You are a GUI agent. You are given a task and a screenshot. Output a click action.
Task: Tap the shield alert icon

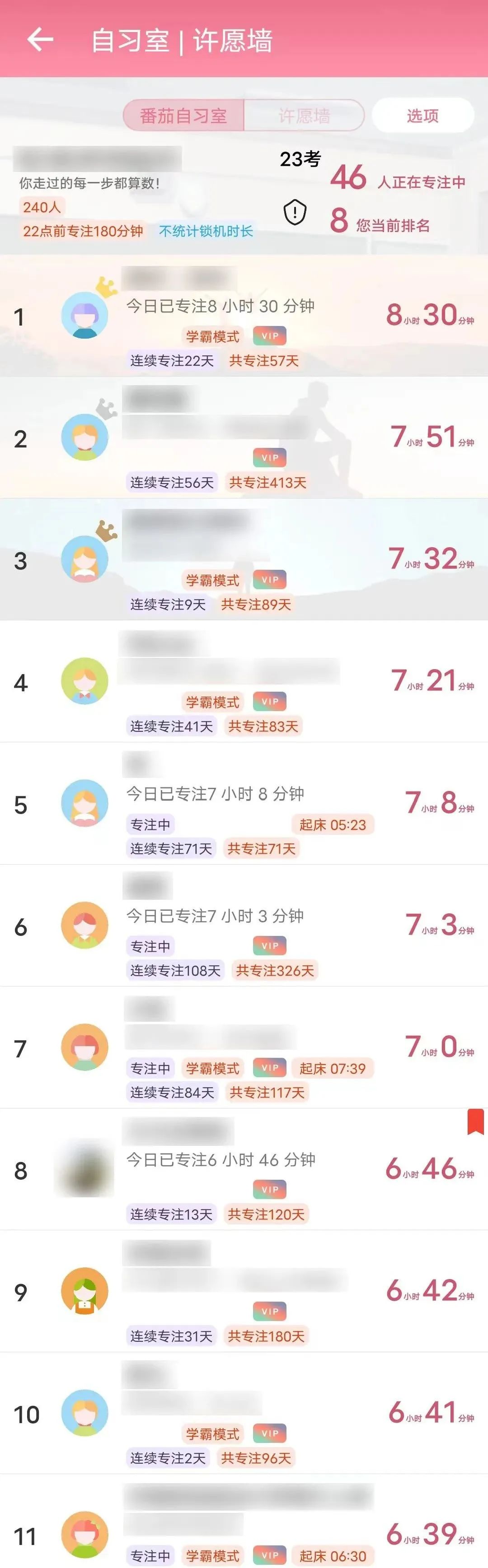295,213
